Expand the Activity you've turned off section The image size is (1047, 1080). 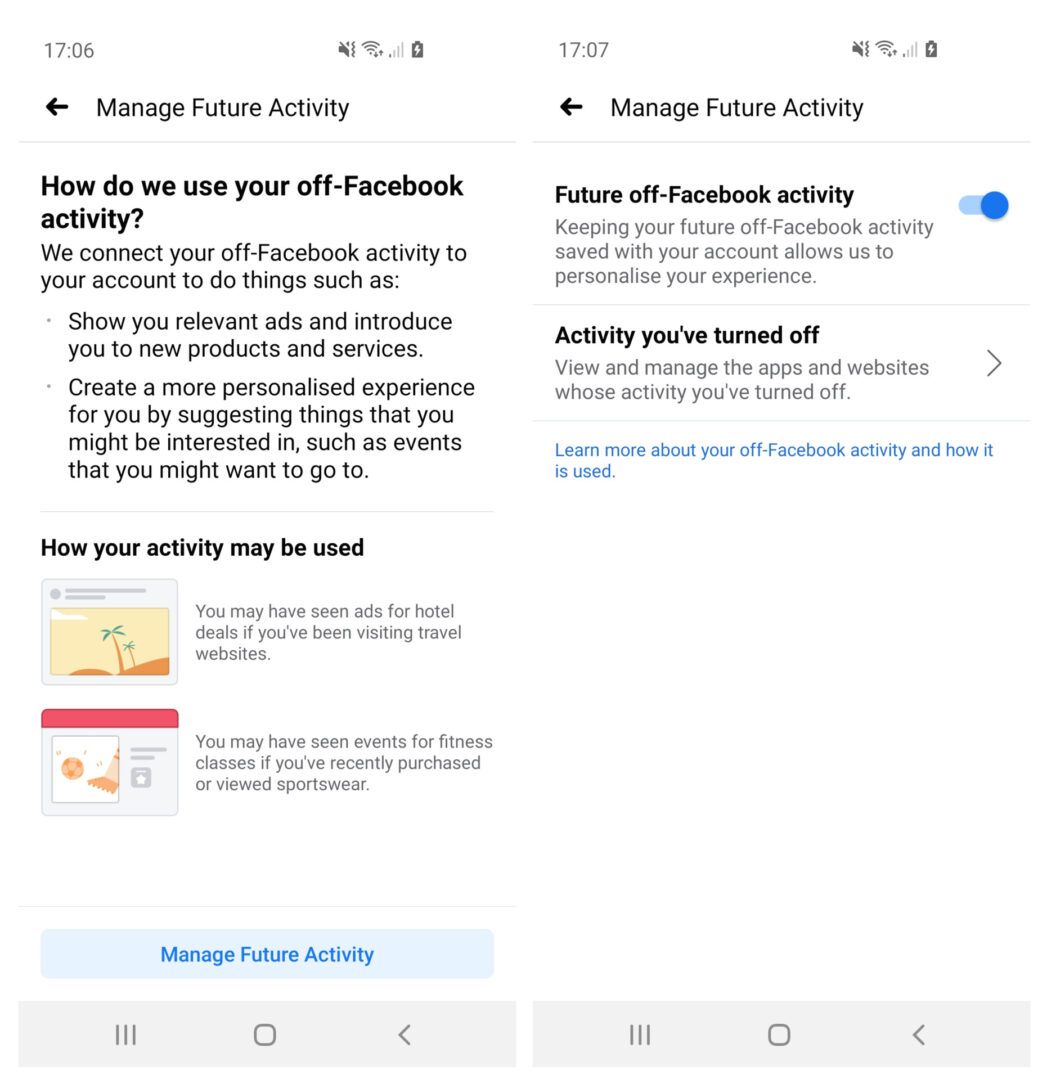click(x=993, y=363)
